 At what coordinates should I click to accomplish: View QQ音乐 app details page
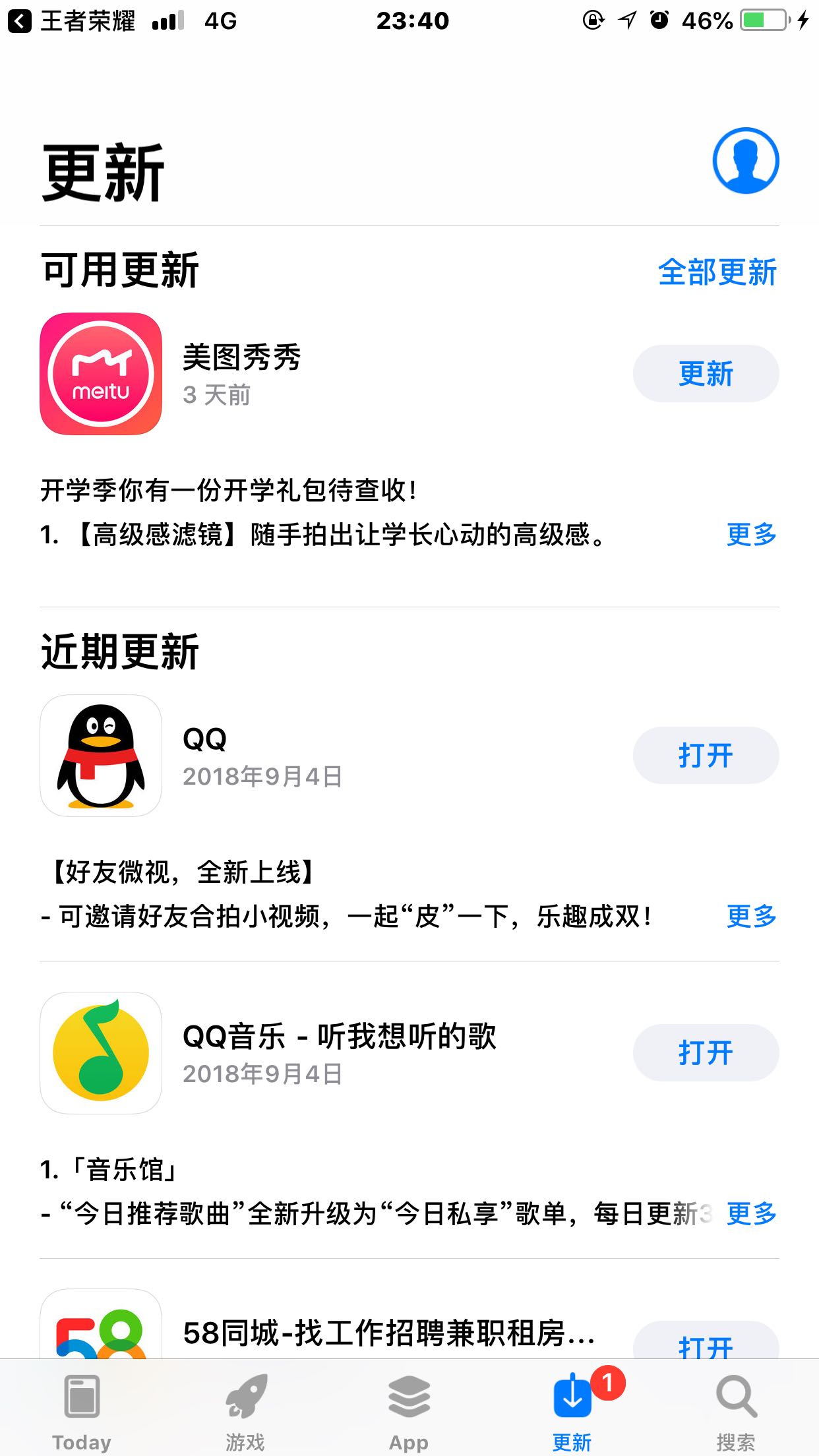[101, 1053]
